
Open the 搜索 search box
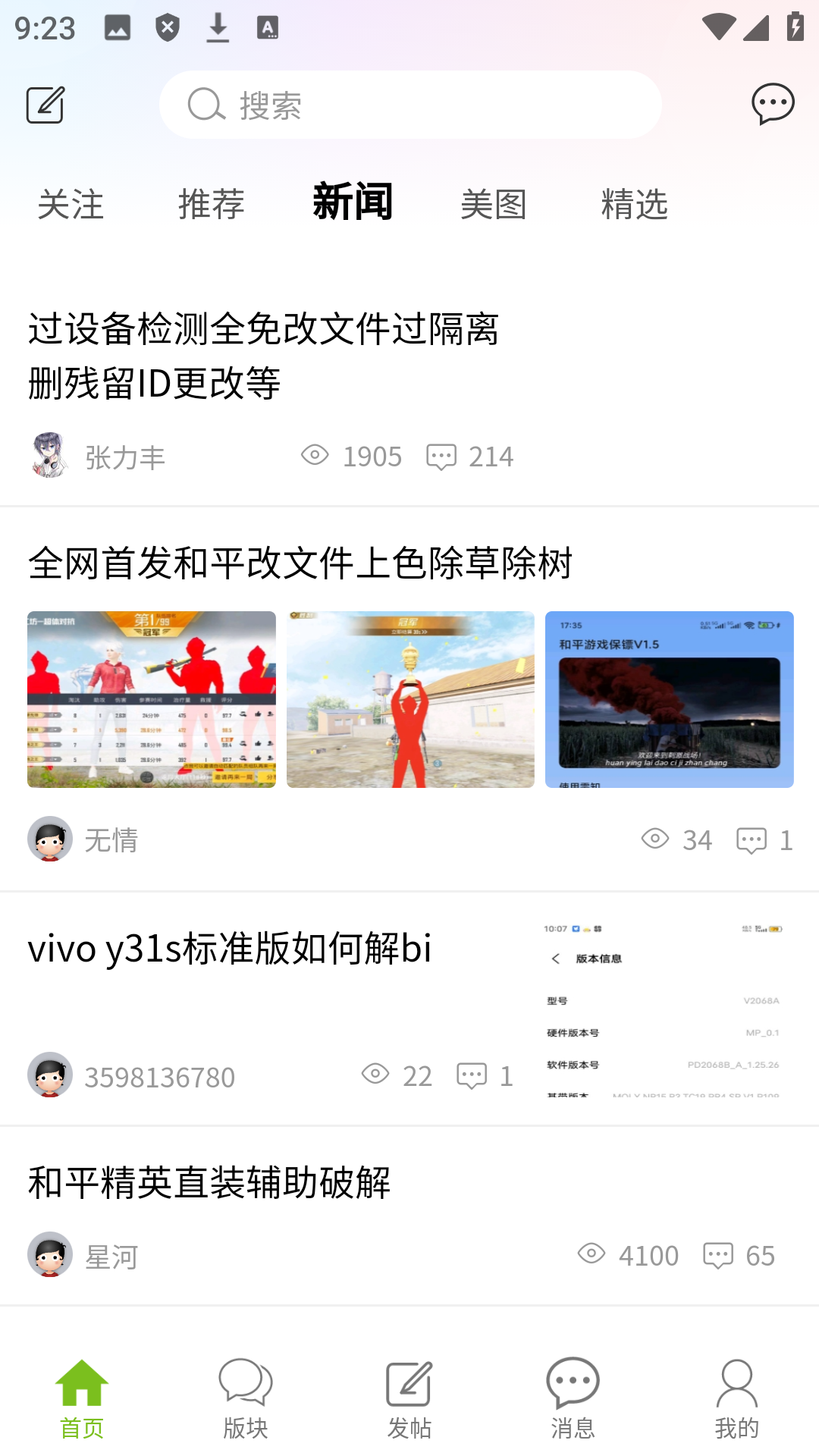tap(409, 105)
